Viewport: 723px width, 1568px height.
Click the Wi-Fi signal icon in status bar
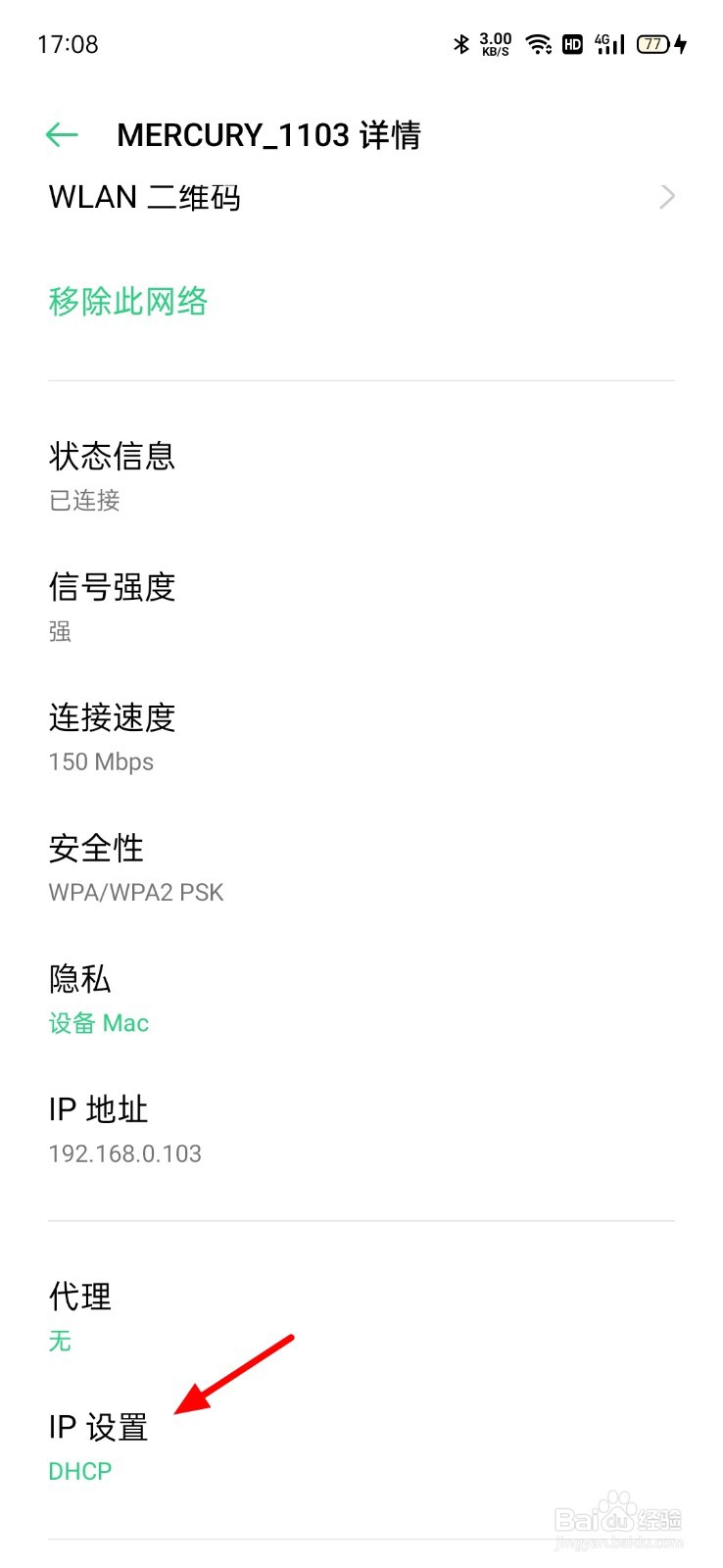(538, 43)
